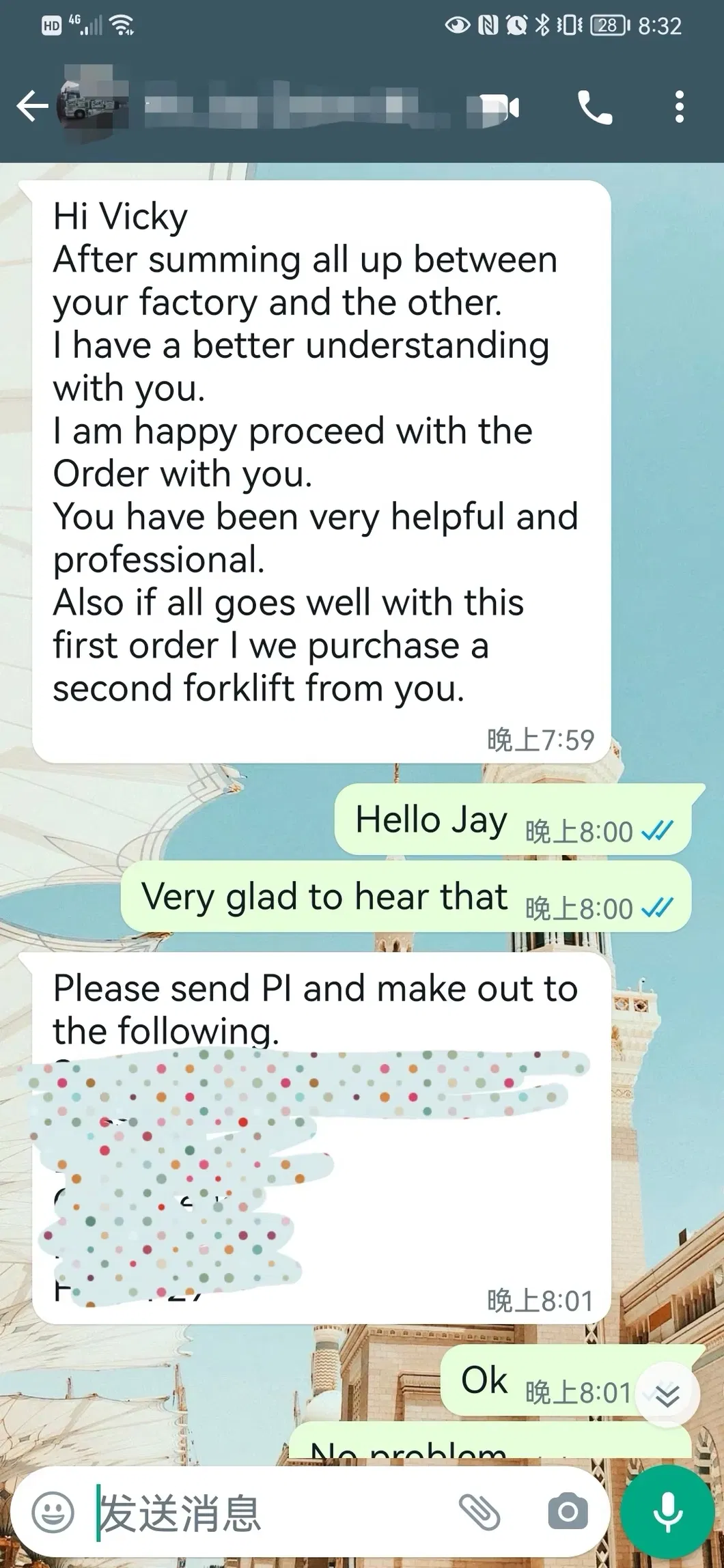Jump to the latest messages
This screenshot has width=724, height=1568.
[x=667, y=1395]
